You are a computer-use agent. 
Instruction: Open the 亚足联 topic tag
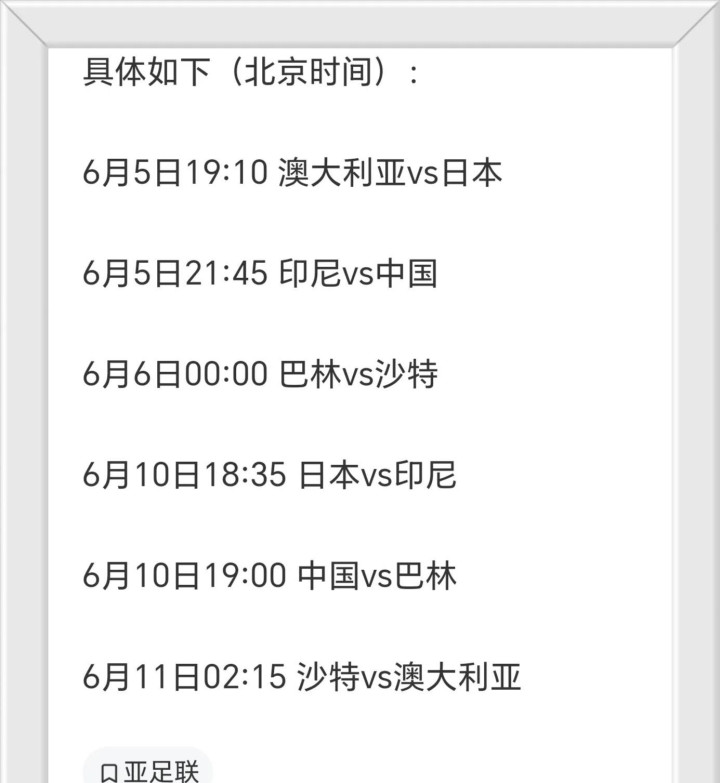(x=149, y=770)
